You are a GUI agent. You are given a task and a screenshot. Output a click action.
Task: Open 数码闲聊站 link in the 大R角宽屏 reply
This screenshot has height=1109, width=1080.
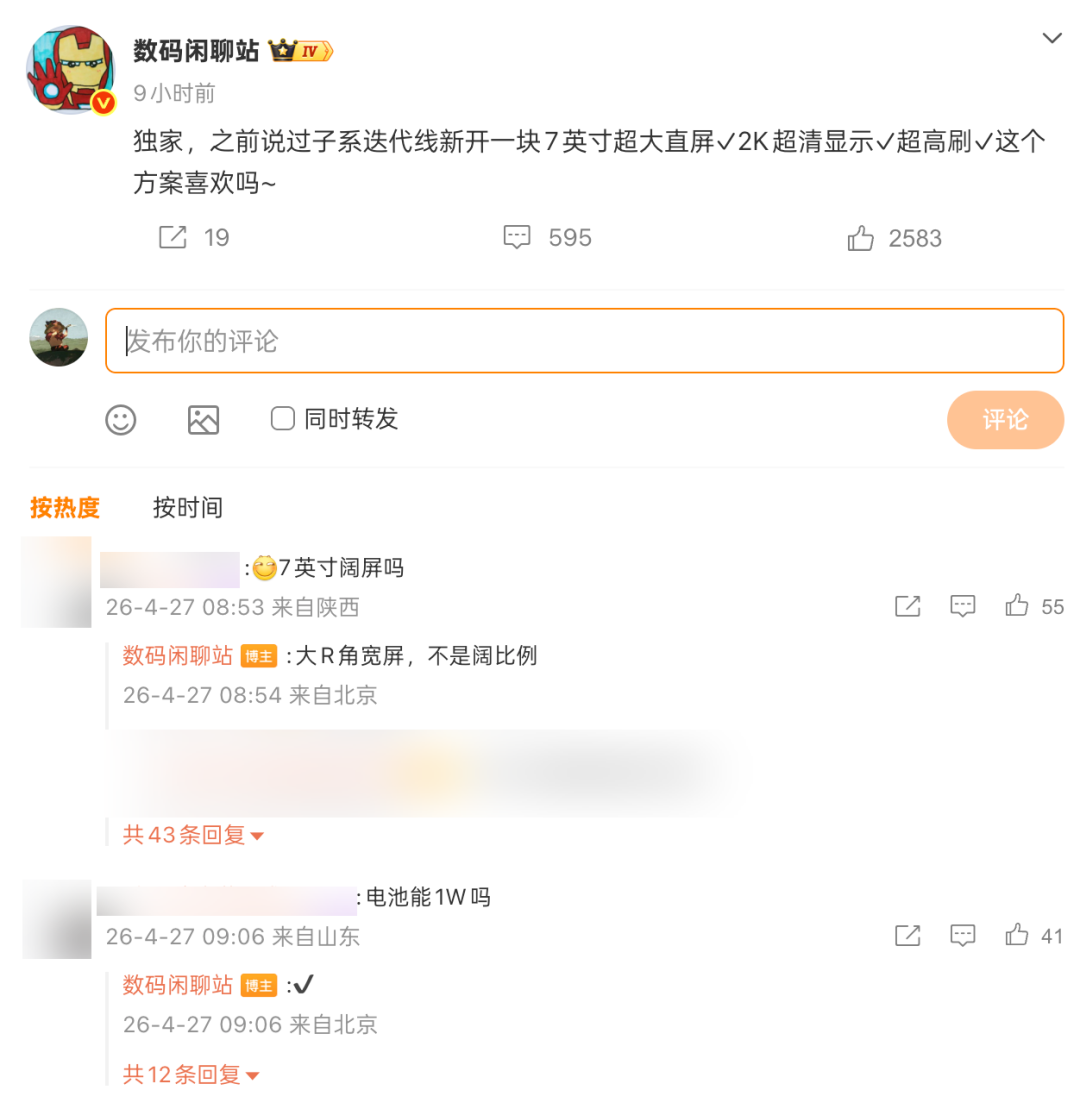click(178, 656)
